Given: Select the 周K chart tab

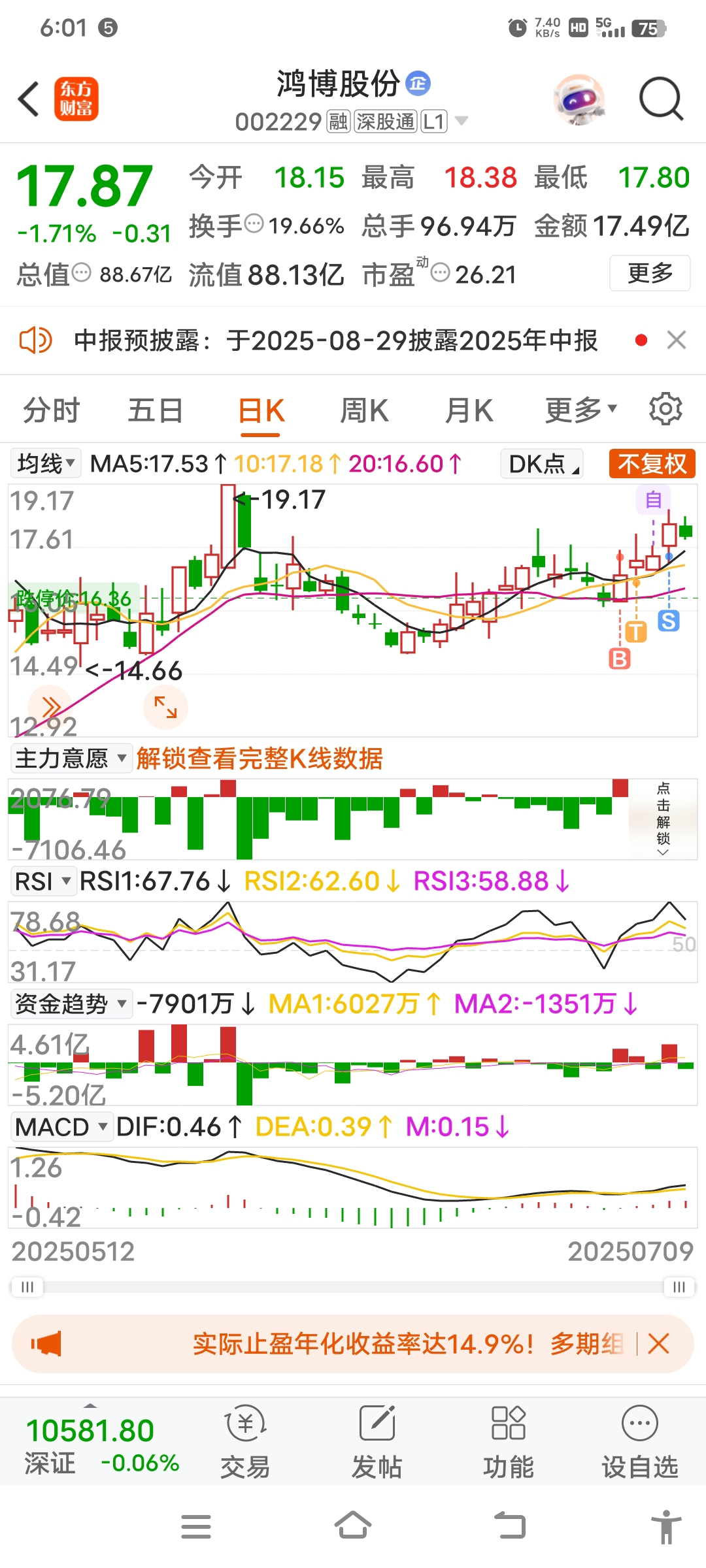Looking at the screenshot, I should point(364,411).
